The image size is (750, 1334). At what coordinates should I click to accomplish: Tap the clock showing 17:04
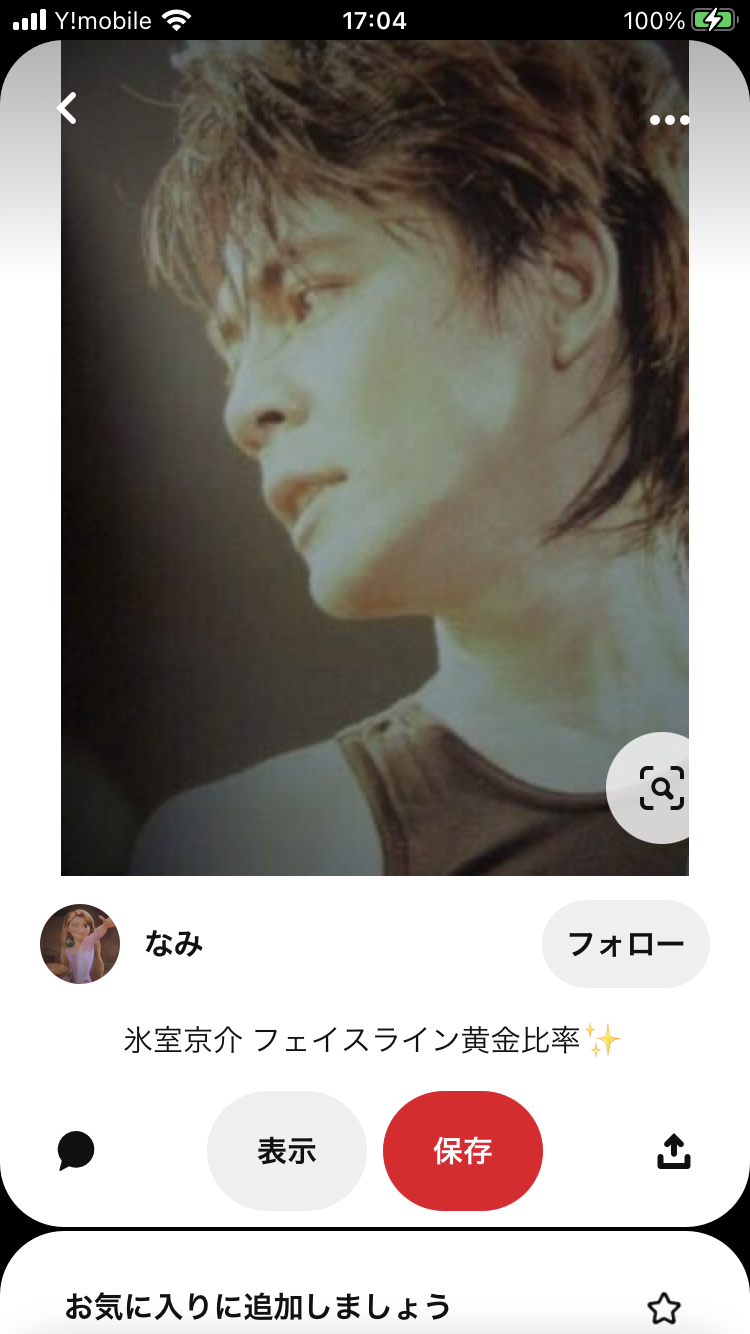click(x=375, y=18)
